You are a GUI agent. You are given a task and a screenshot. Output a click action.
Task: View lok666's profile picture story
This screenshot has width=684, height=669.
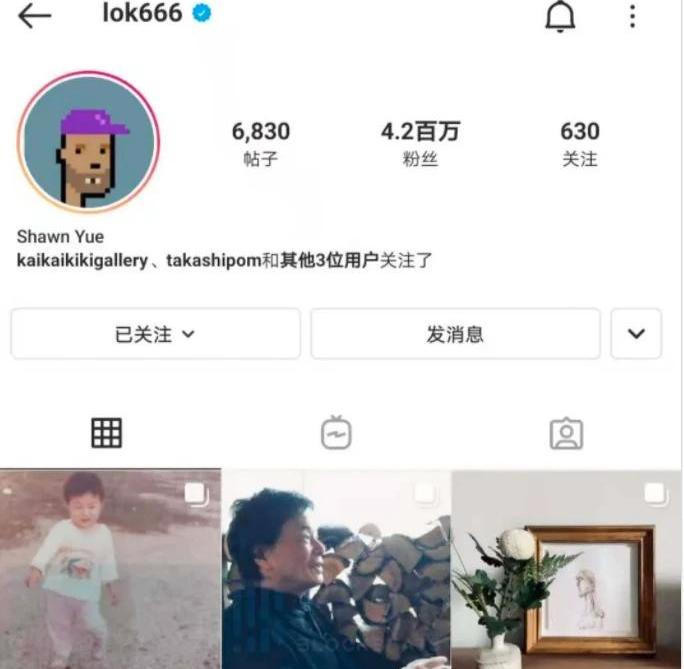click(89, 142)
